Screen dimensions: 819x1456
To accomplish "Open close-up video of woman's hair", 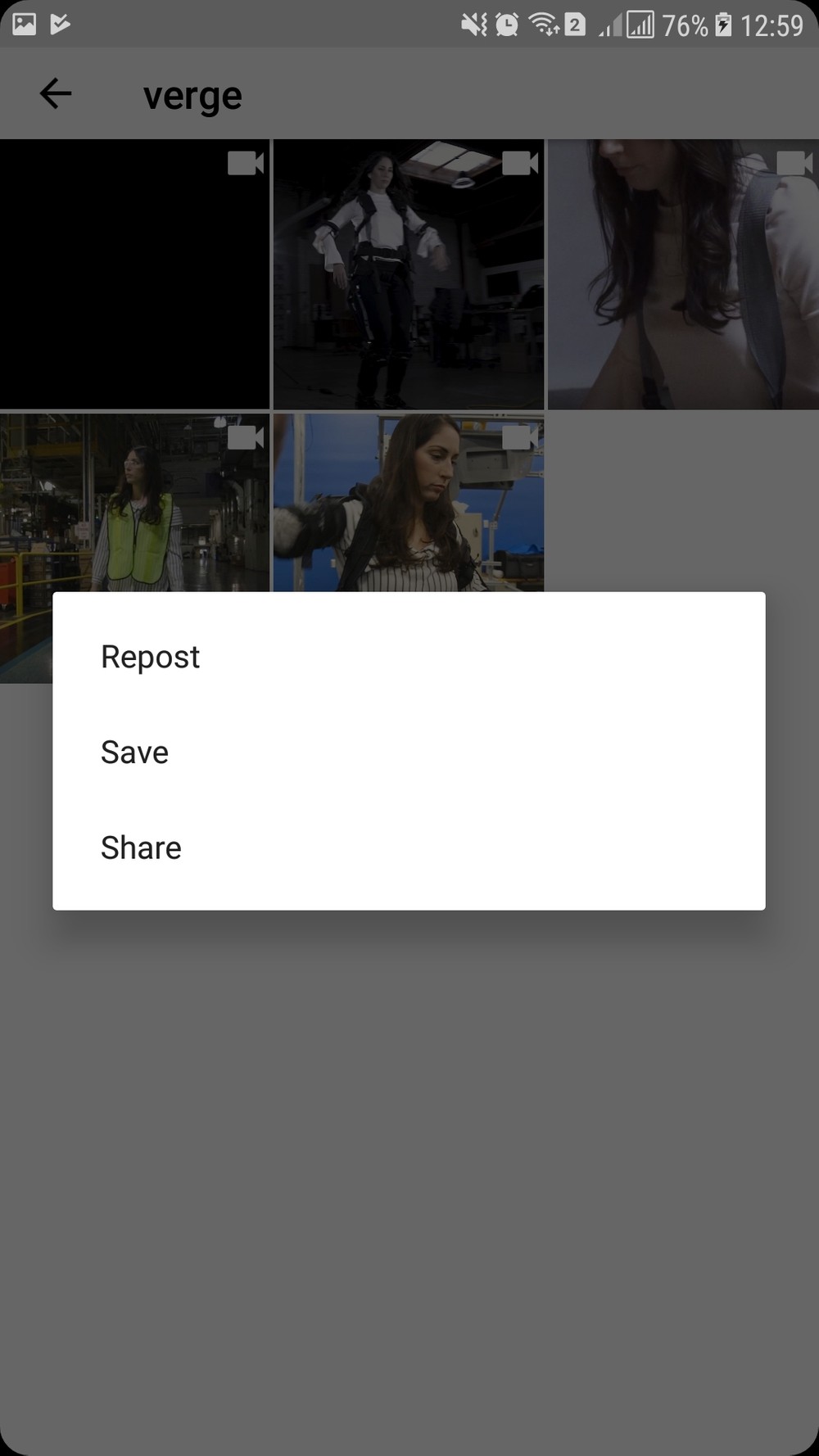I will coord(683,274).
